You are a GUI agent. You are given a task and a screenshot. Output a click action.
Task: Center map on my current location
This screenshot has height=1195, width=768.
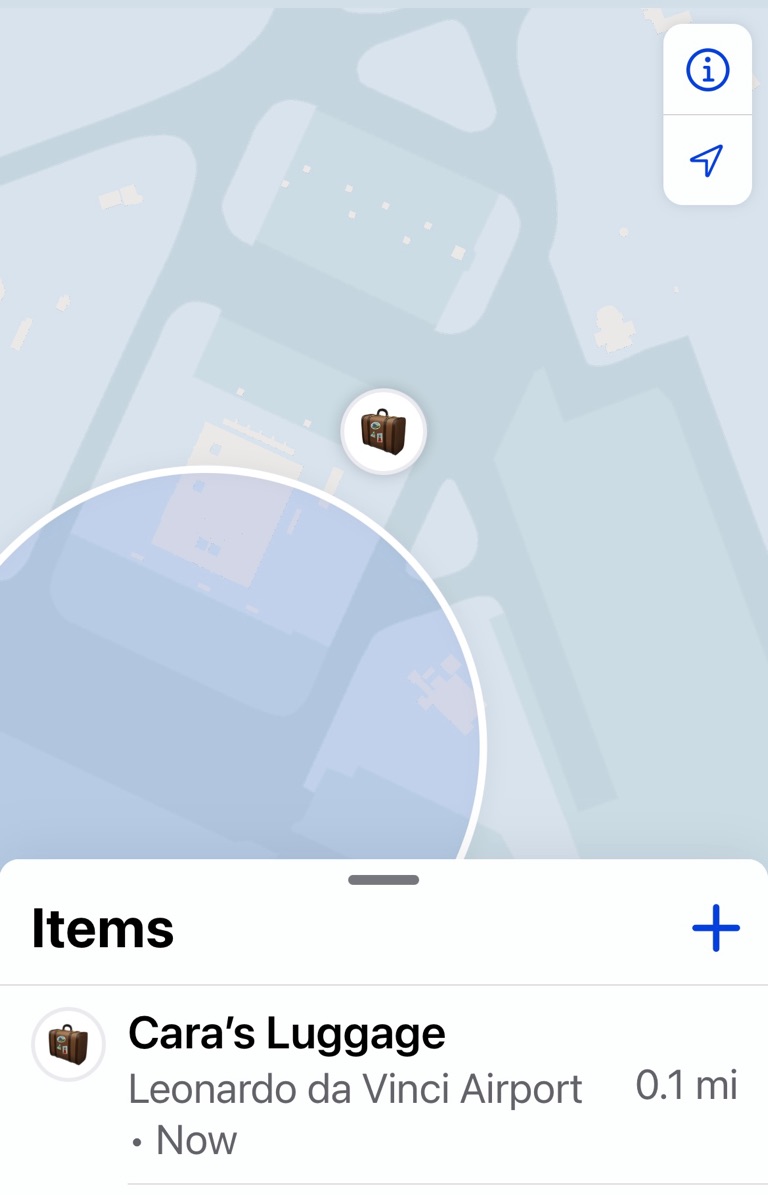coord(707,160)
